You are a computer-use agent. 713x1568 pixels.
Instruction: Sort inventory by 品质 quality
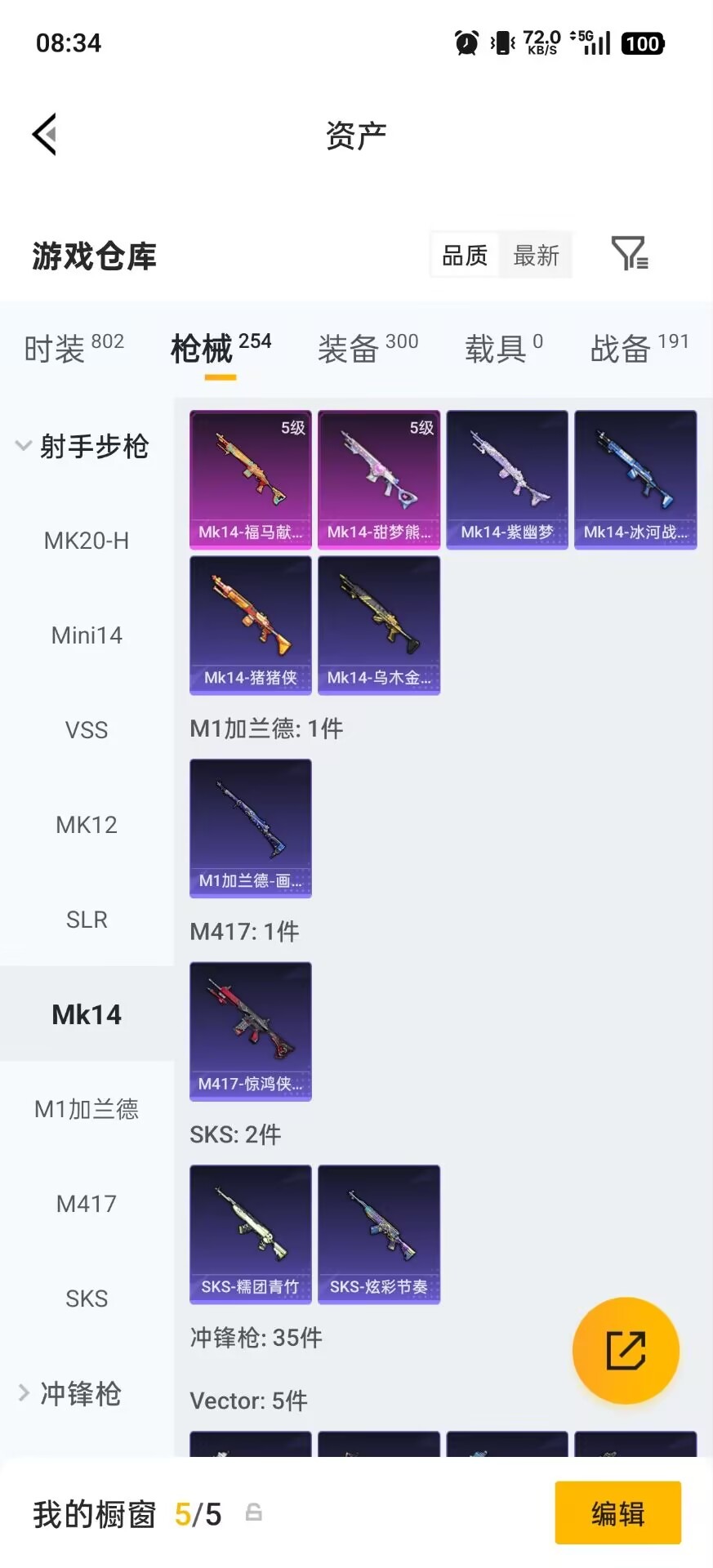coord(463,254)
